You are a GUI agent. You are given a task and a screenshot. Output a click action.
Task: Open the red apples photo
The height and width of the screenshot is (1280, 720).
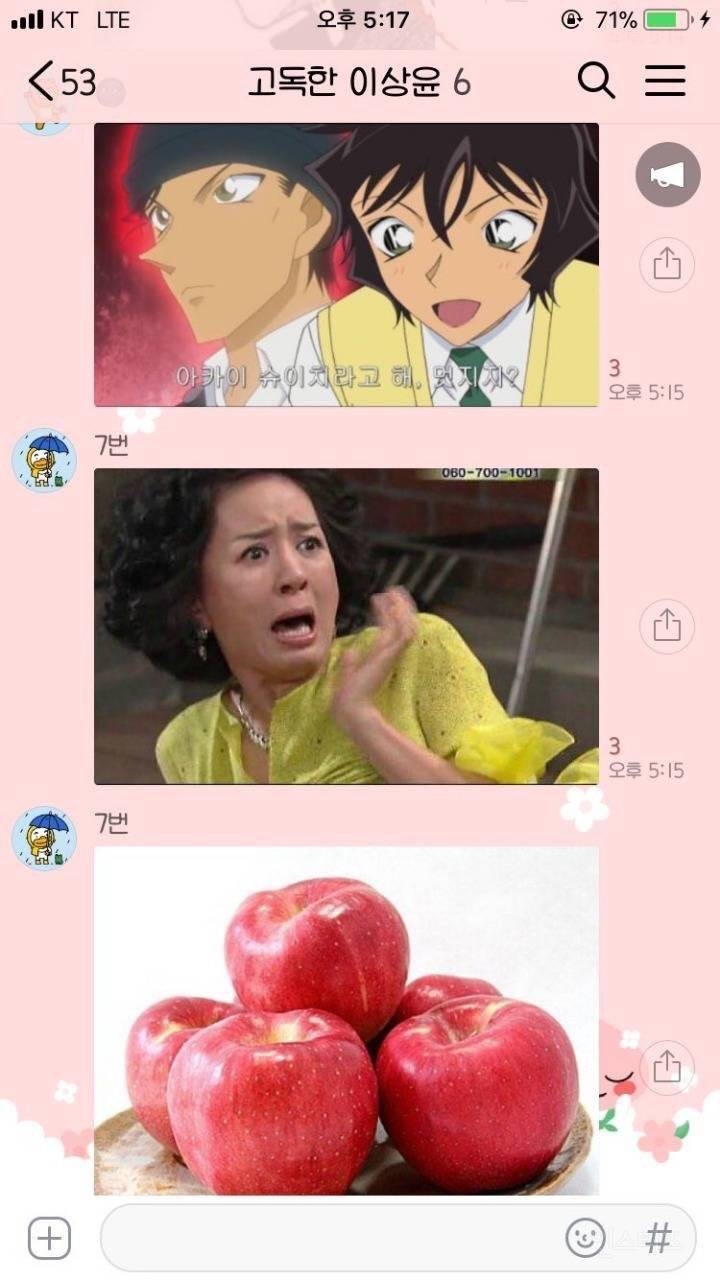pos(346,1020)
